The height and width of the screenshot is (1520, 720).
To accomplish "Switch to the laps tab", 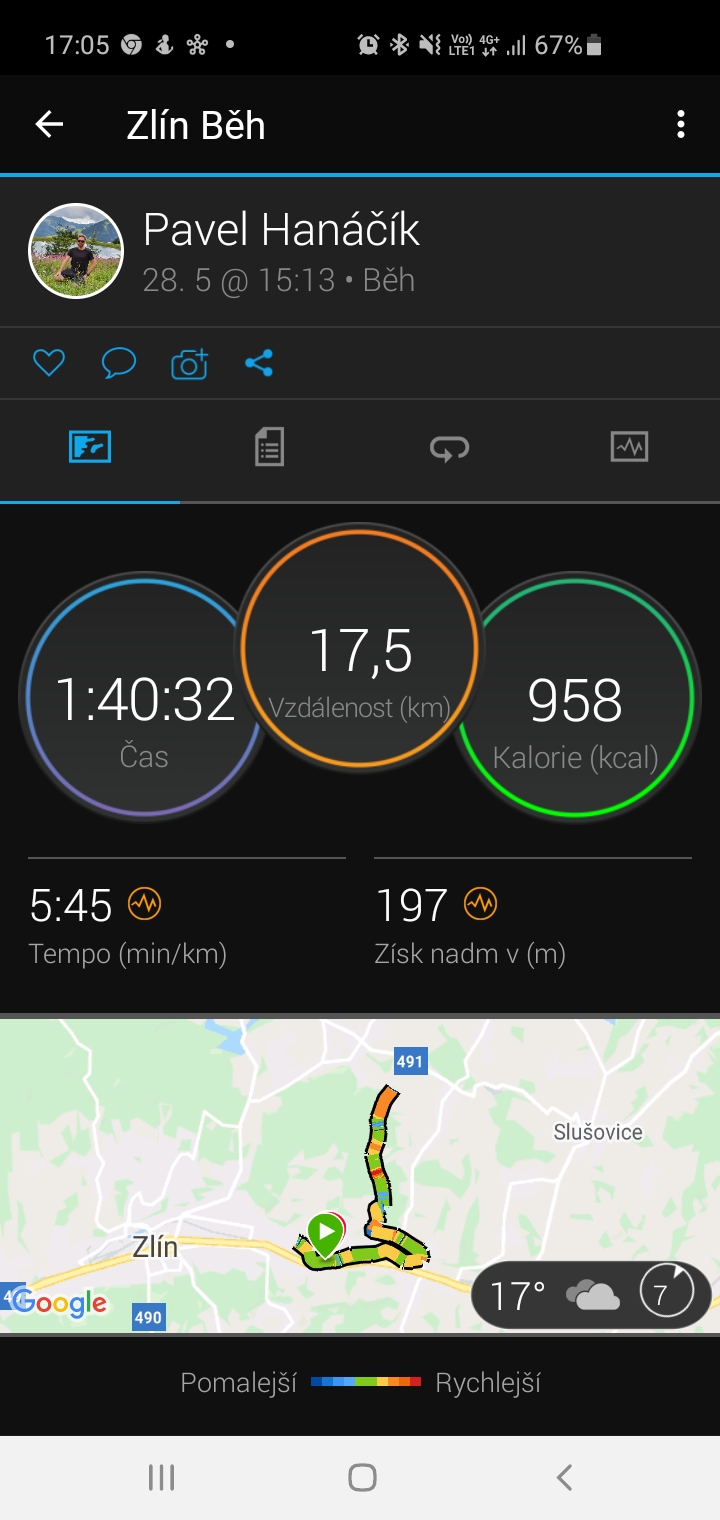I will (449, 448).
